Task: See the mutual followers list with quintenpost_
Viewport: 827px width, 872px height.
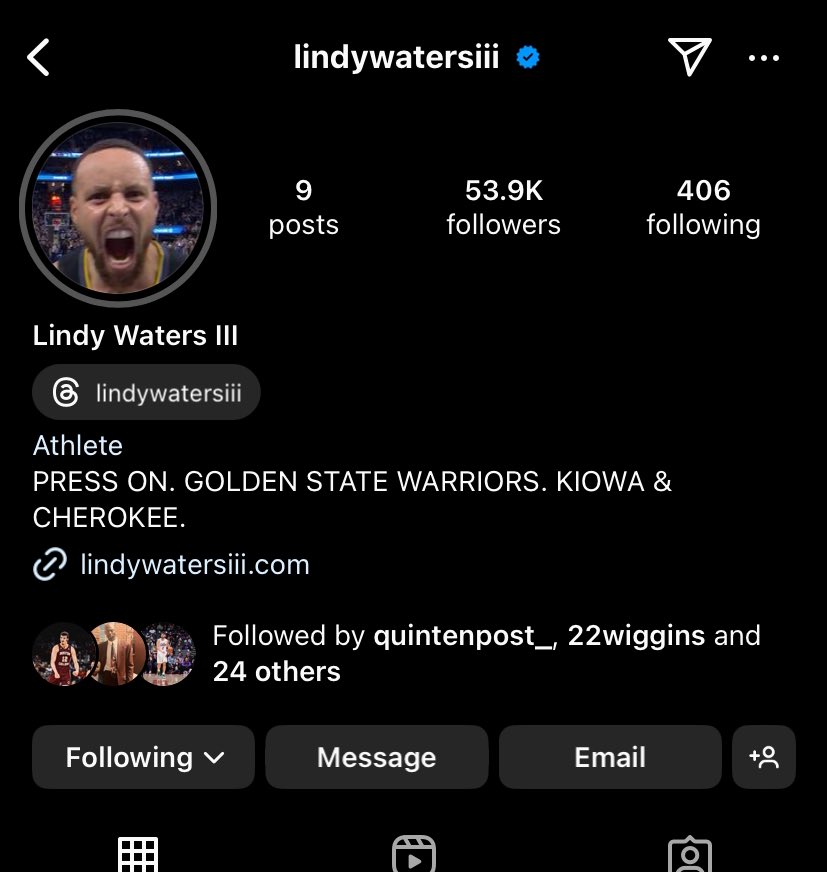Action: [486, 653]
